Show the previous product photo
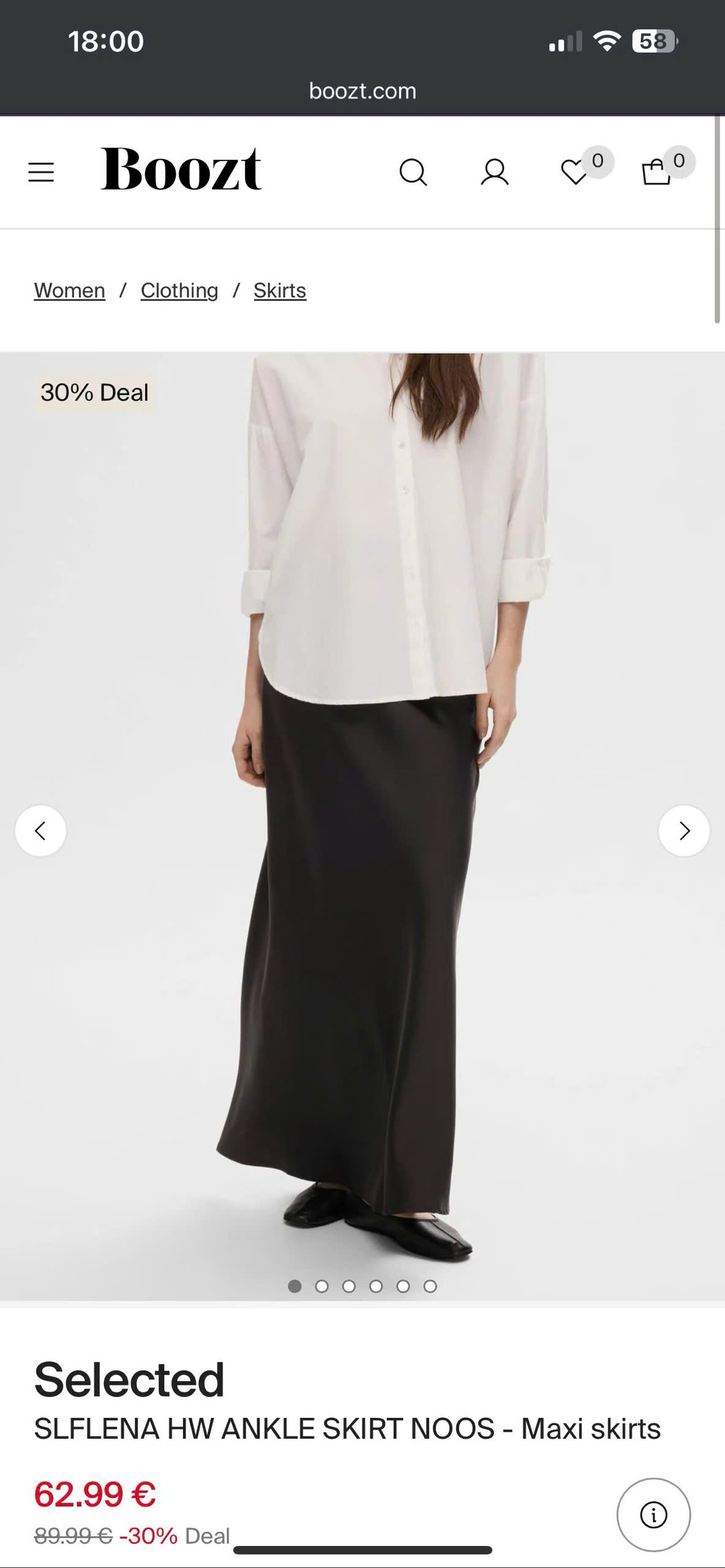 [40, 831]
